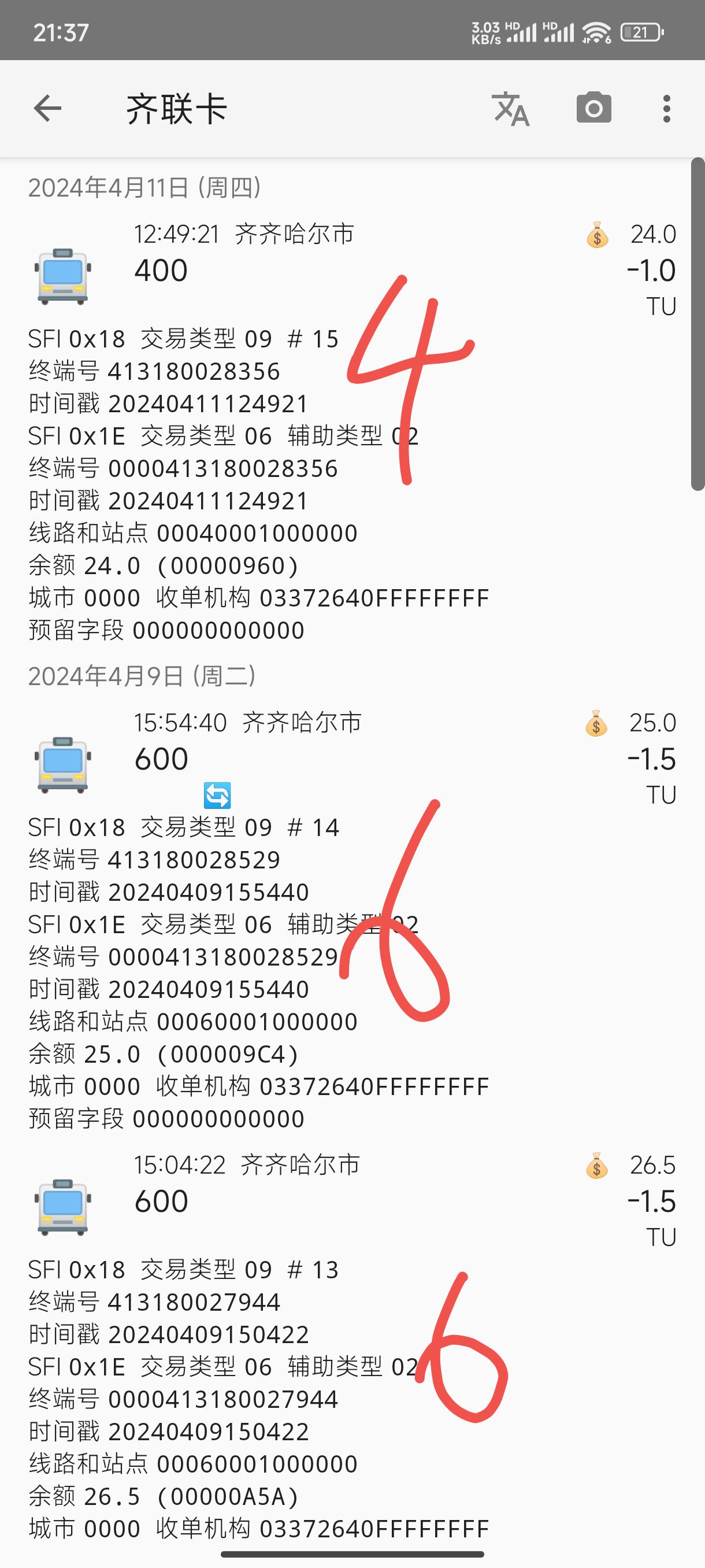The image size is (705, 1568).
Task: Open the camera icon in the toolbar
Action: [x=593, y=109]
